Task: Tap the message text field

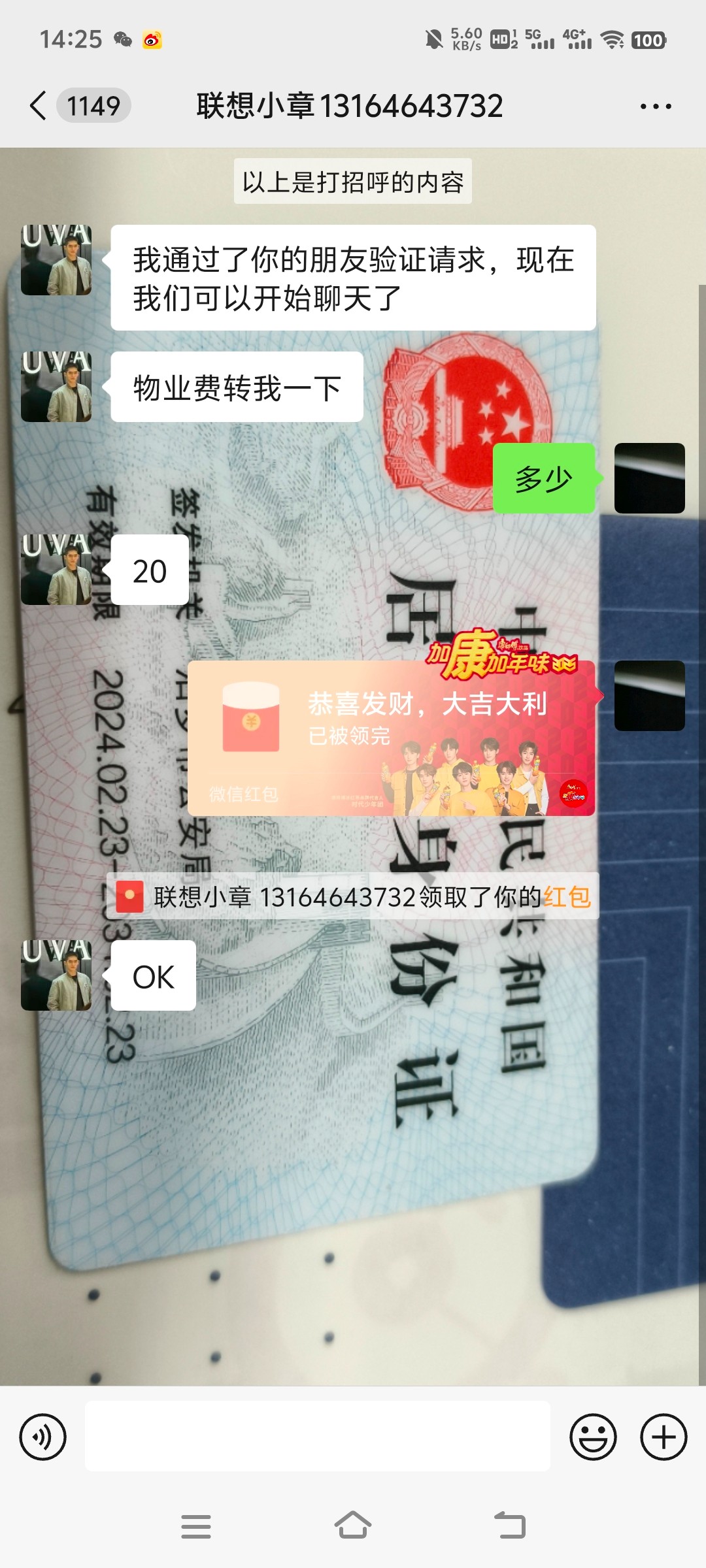Action: coord(317,1437)
